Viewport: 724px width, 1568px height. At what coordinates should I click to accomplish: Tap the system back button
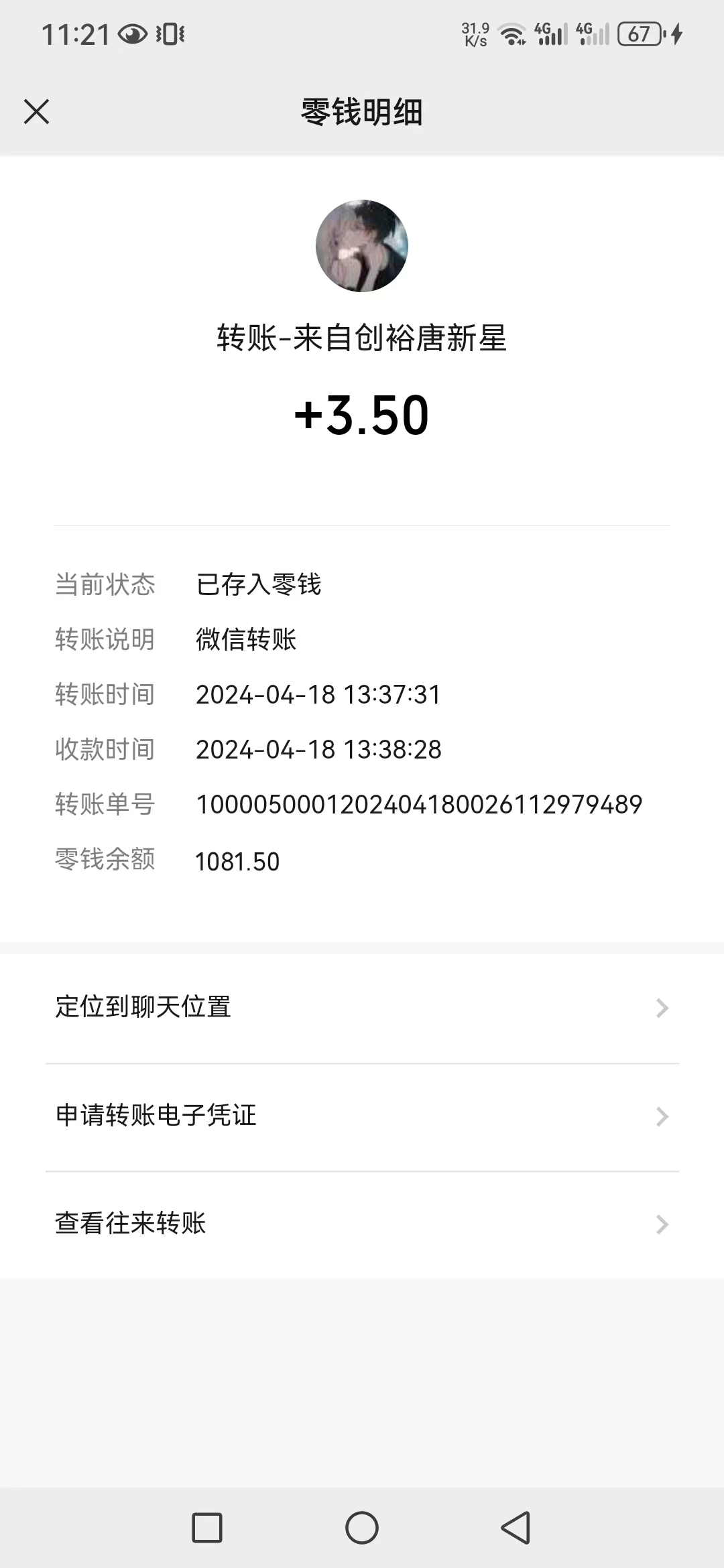point(516,1528)
